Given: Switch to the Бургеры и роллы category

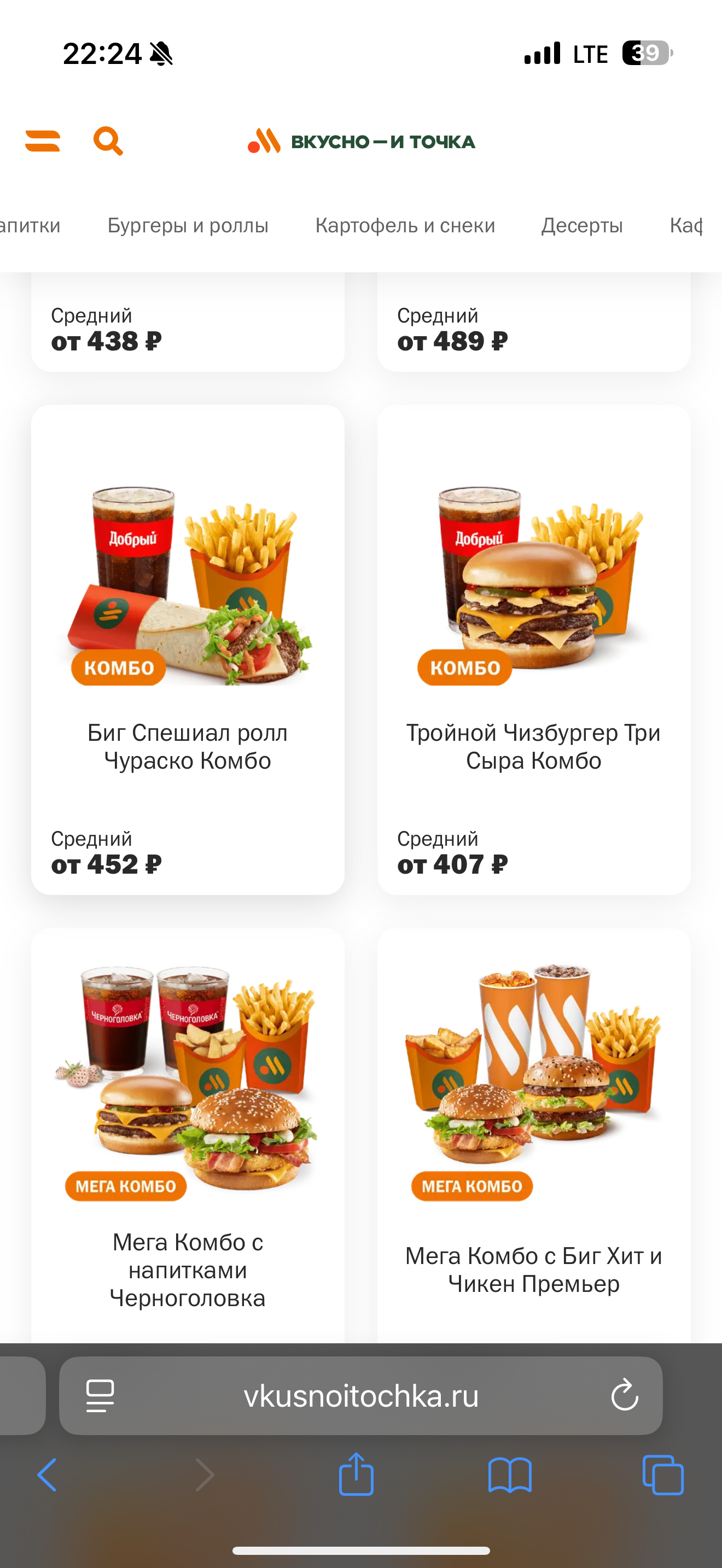Looking at the screenshot, I should pos(188,226).
